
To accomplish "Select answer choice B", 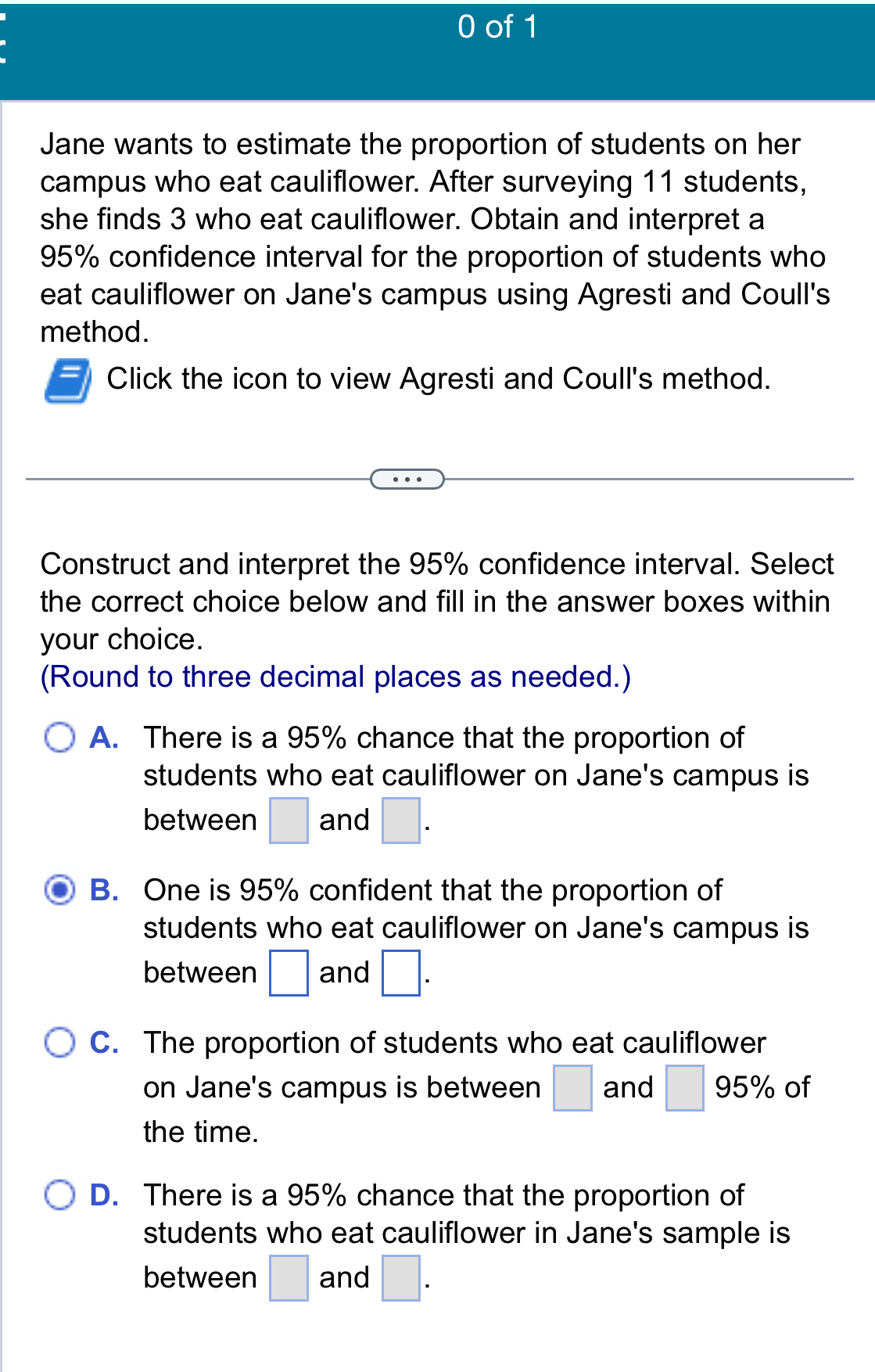I will coord(59,889).
